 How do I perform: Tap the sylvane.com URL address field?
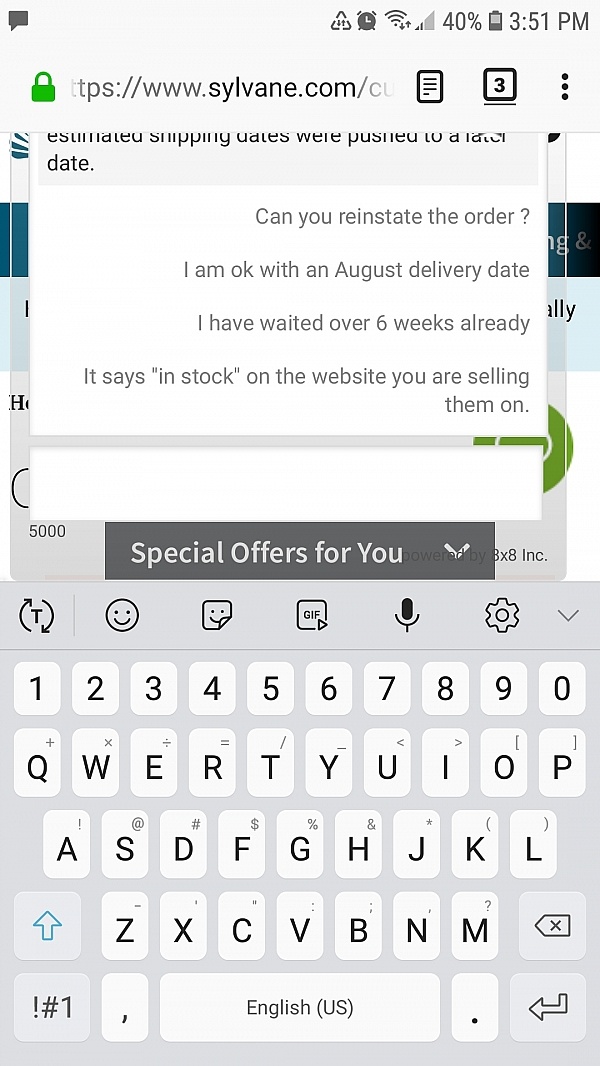pyautogui.click(x=230, y=88)
